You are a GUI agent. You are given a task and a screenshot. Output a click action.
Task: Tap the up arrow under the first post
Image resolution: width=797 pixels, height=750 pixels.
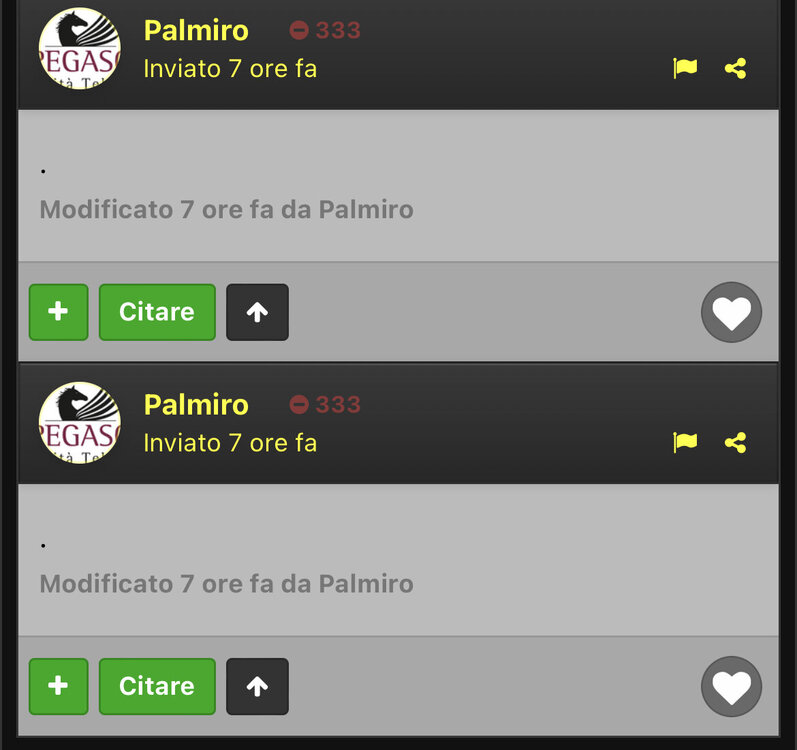(x=257, y=312)
